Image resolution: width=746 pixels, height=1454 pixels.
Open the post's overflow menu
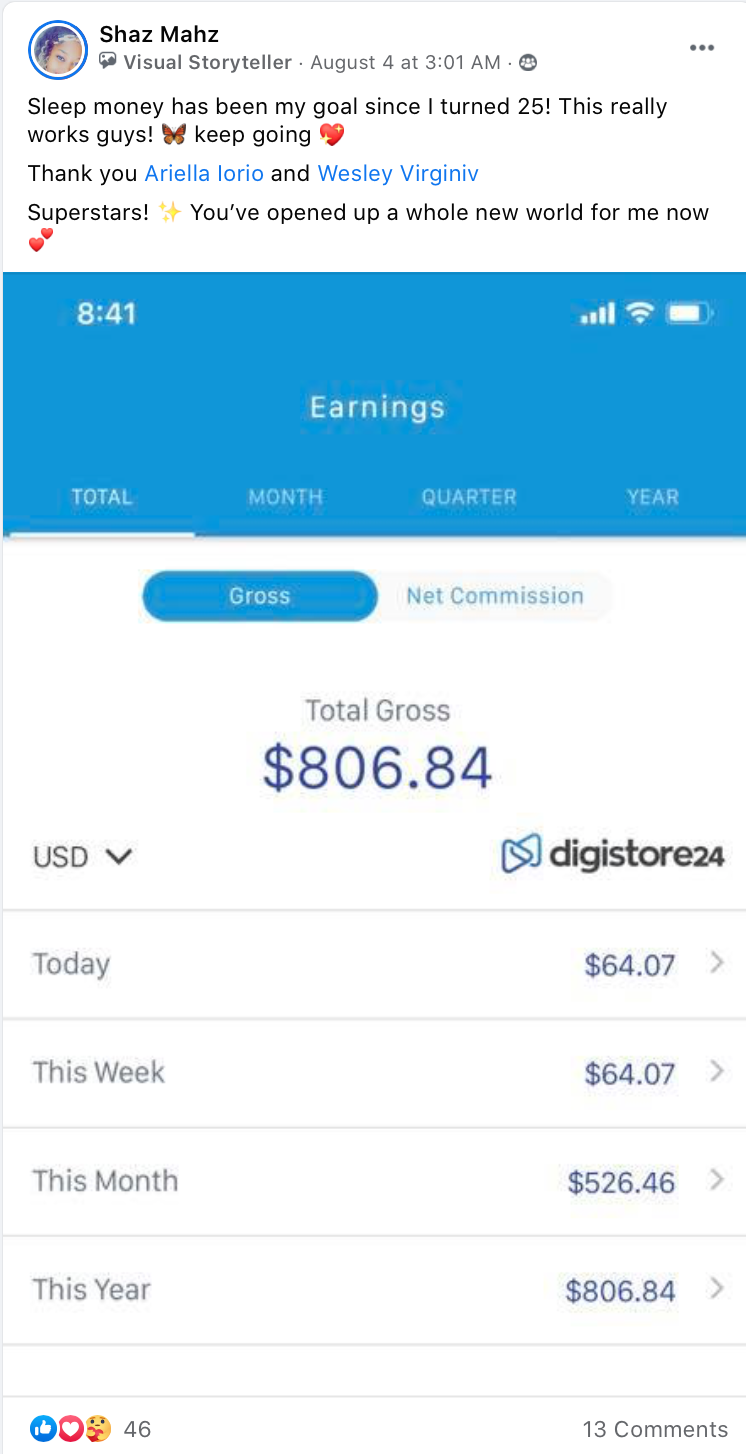pos(702,48)
